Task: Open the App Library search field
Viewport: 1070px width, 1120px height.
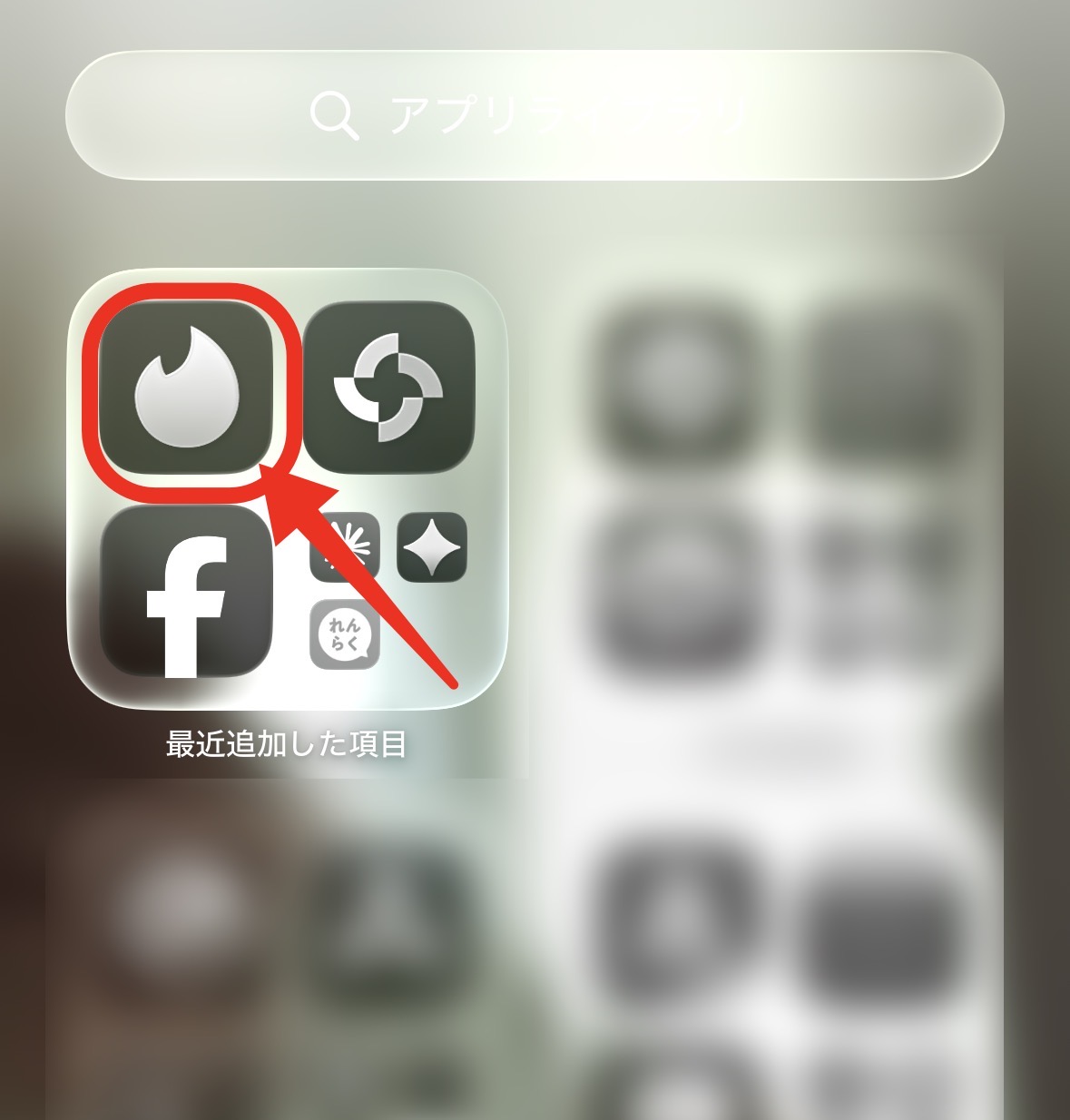Action: click(x=535, y=114)
